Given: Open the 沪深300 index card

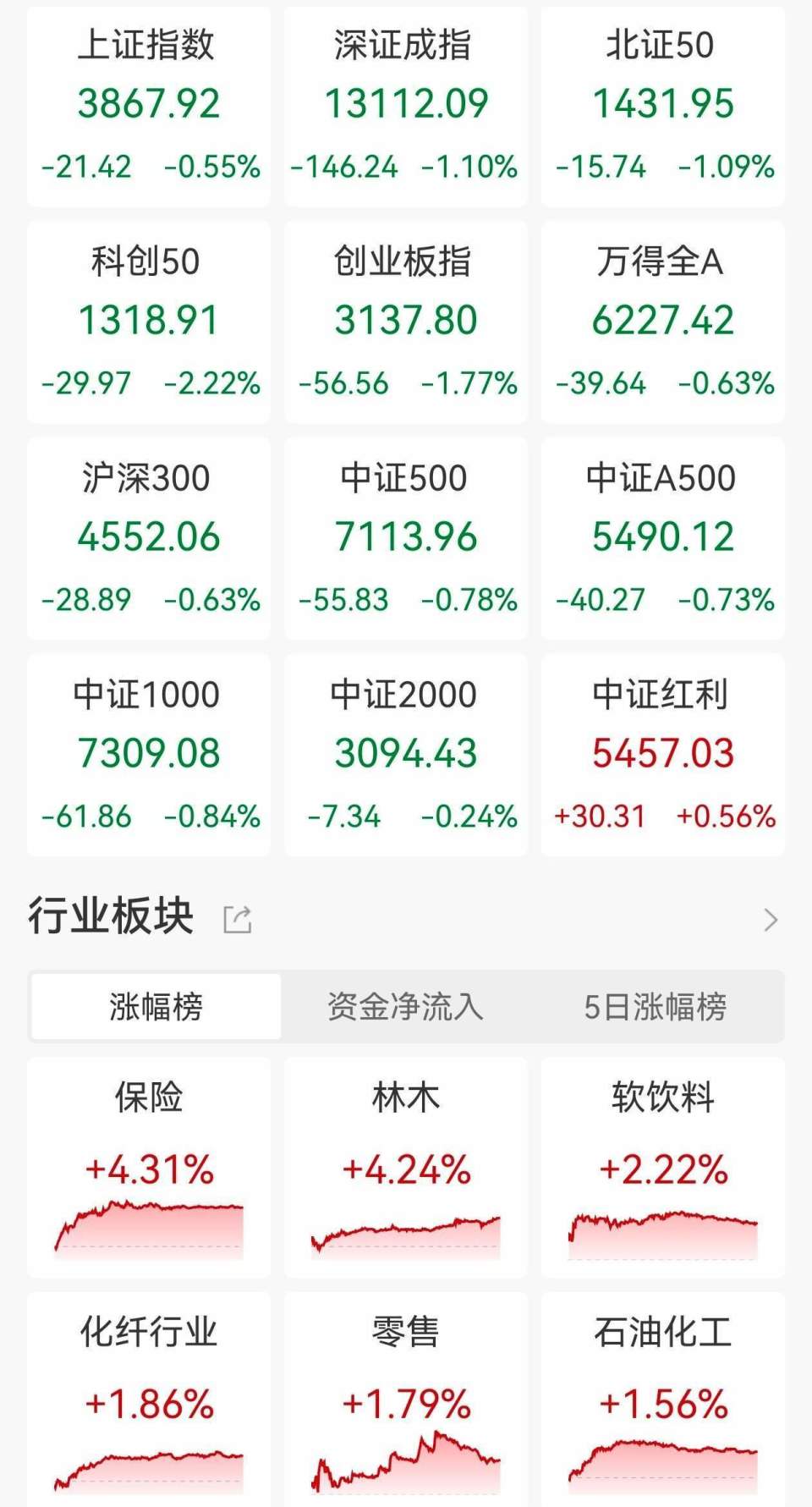Looking at the screenshot, I should [x=148, y=538].
